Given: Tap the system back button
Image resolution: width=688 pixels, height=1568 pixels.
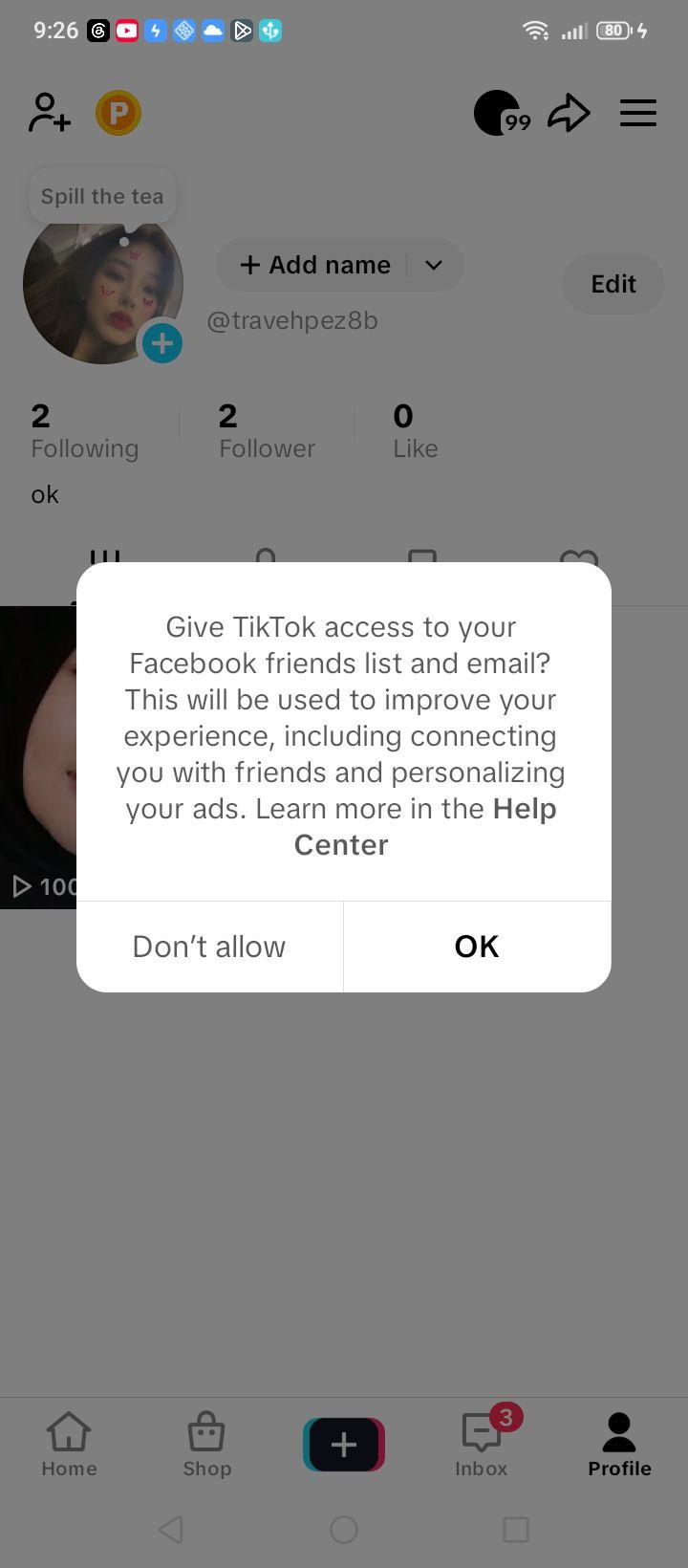Looking at the screenshot, I should [172, 1530].
